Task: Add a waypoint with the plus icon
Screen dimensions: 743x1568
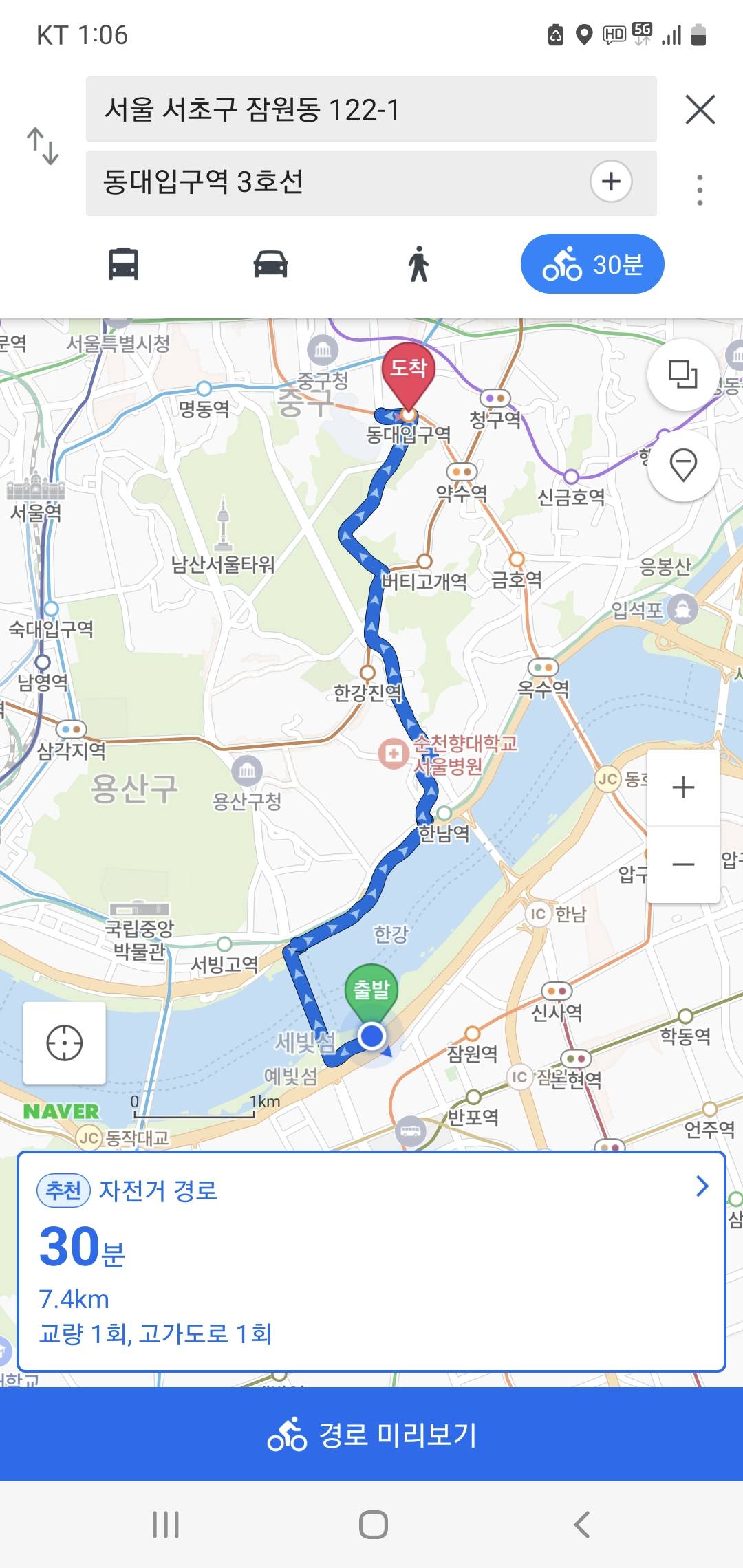Action: coord(611,182)
